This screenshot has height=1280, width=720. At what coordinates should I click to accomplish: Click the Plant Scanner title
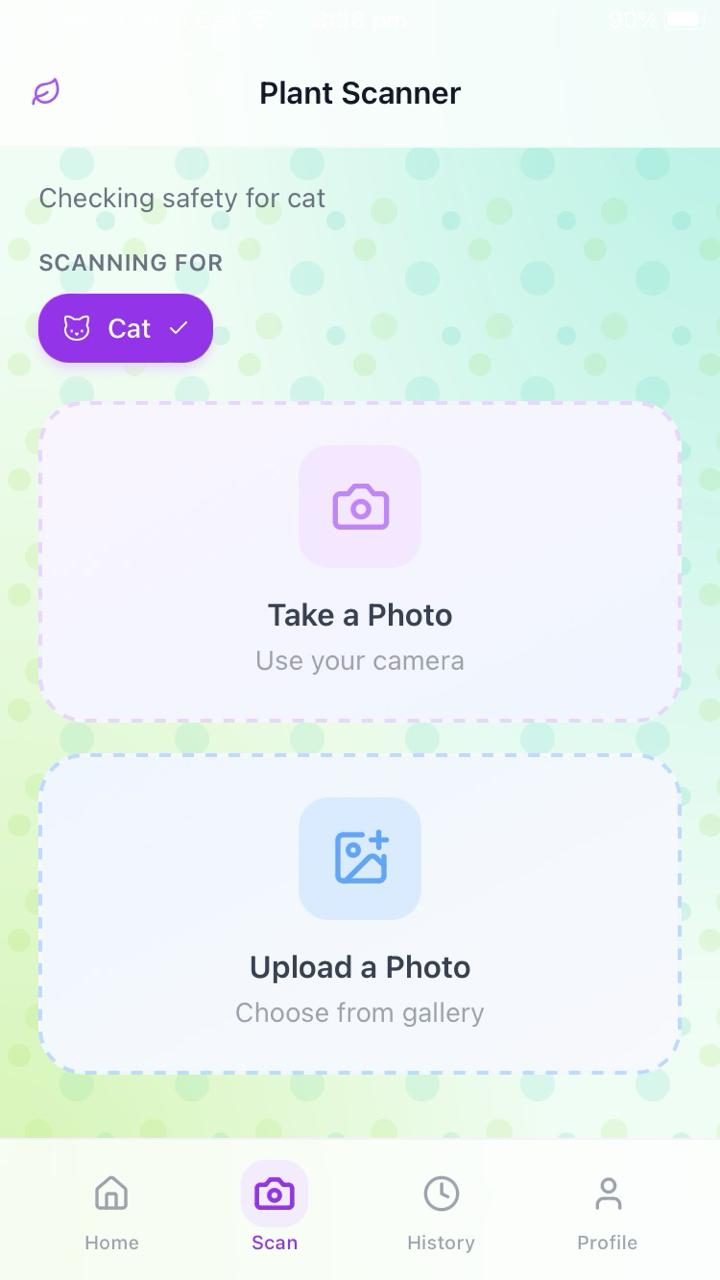click(x=359, y=93)
